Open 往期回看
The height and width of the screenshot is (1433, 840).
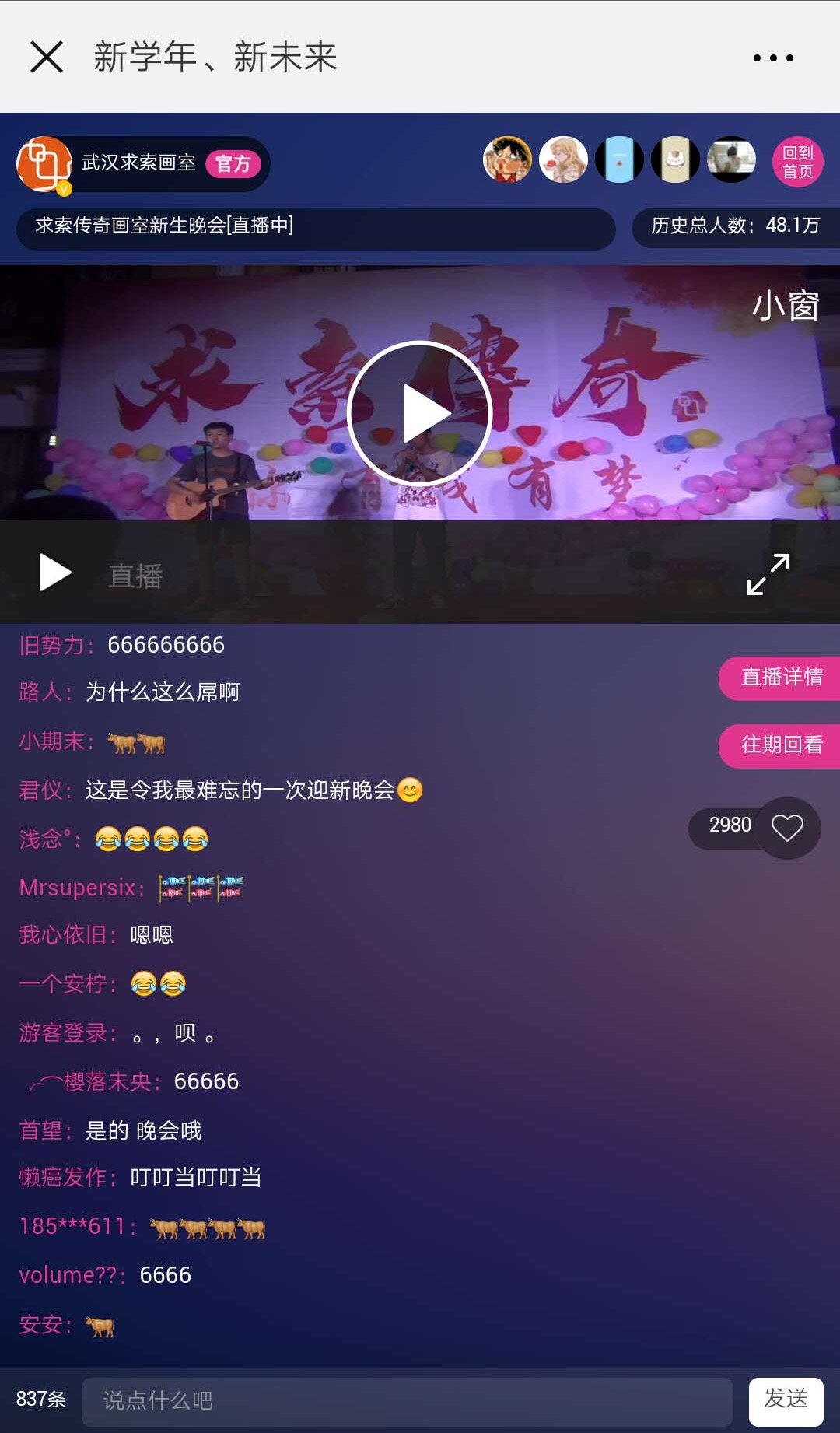coord(779,745)
